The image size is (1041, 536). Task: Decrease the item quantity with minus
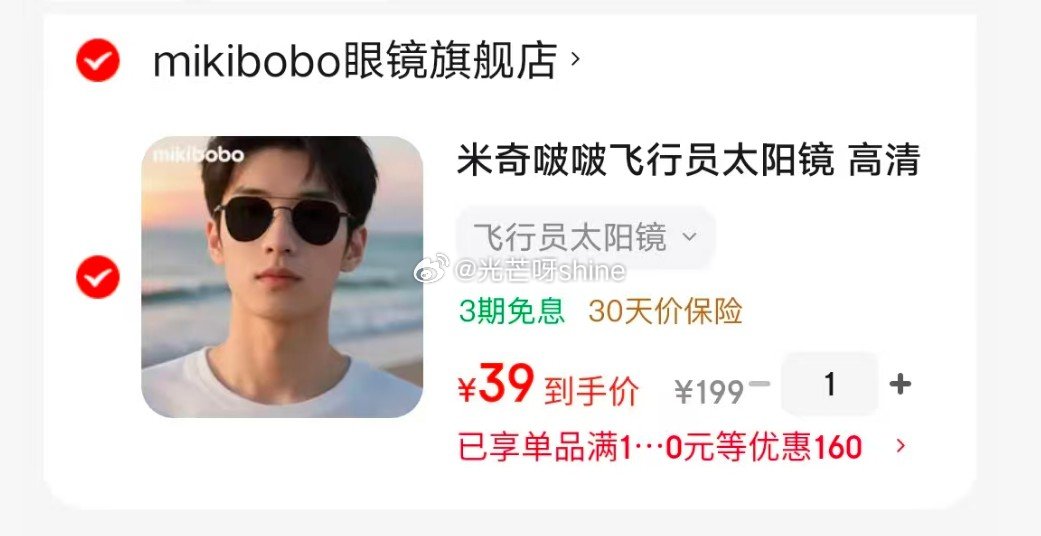tap(761, 384)
